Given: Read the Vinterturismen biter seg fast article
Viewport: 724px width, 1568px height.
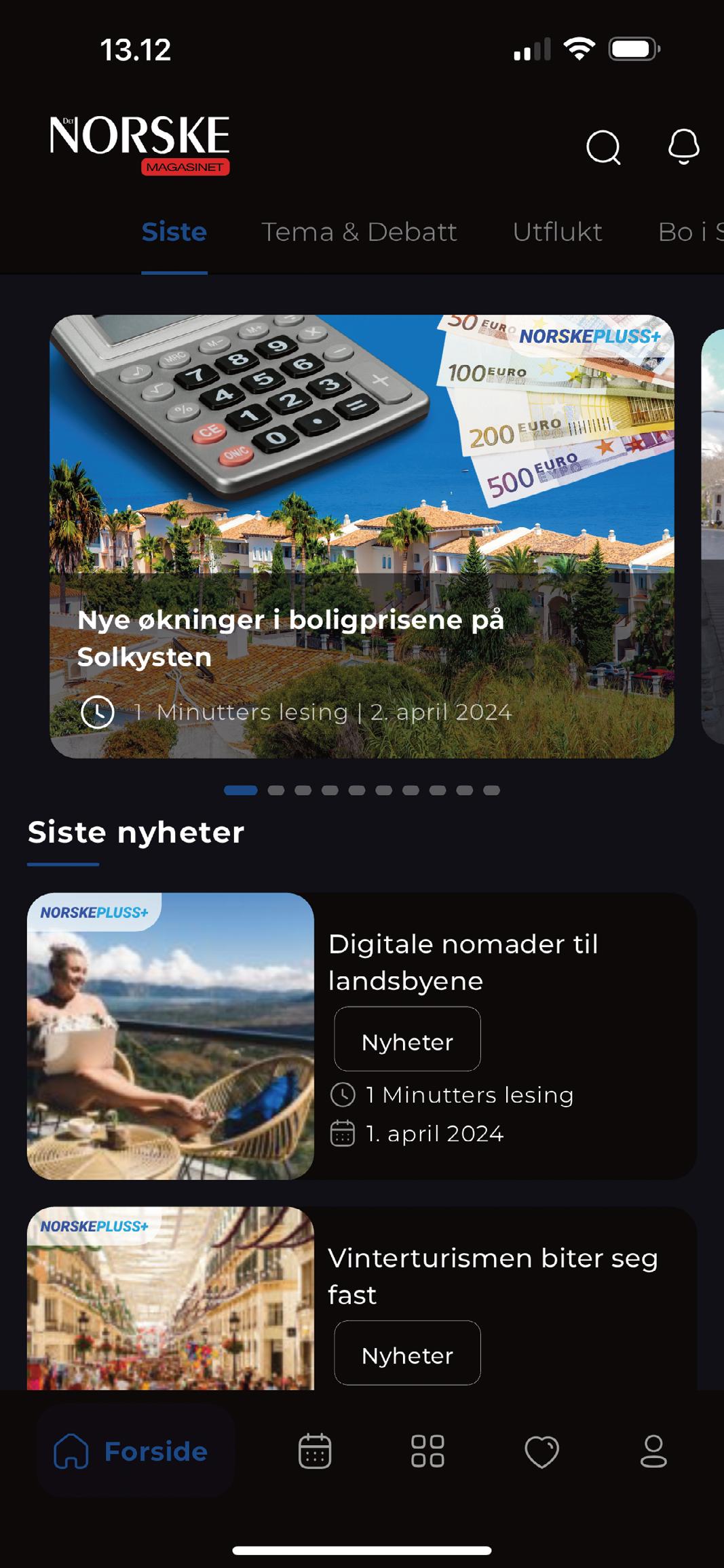Looking at the screenshot, I should pos(493,1276).
